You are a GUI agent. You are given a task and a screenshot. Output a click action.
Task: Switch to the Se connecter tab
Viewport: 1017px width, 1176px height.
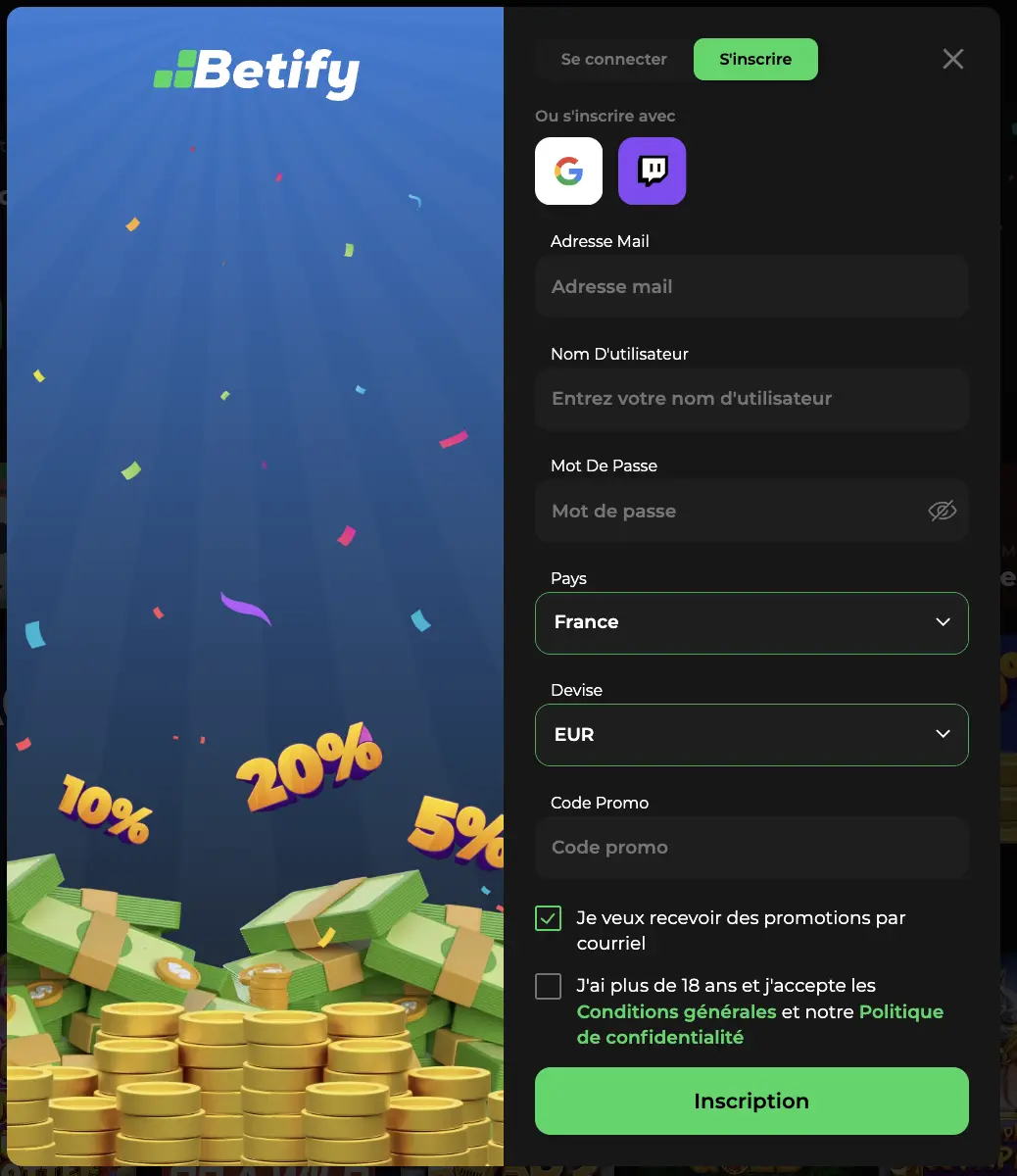click(613, 59)
